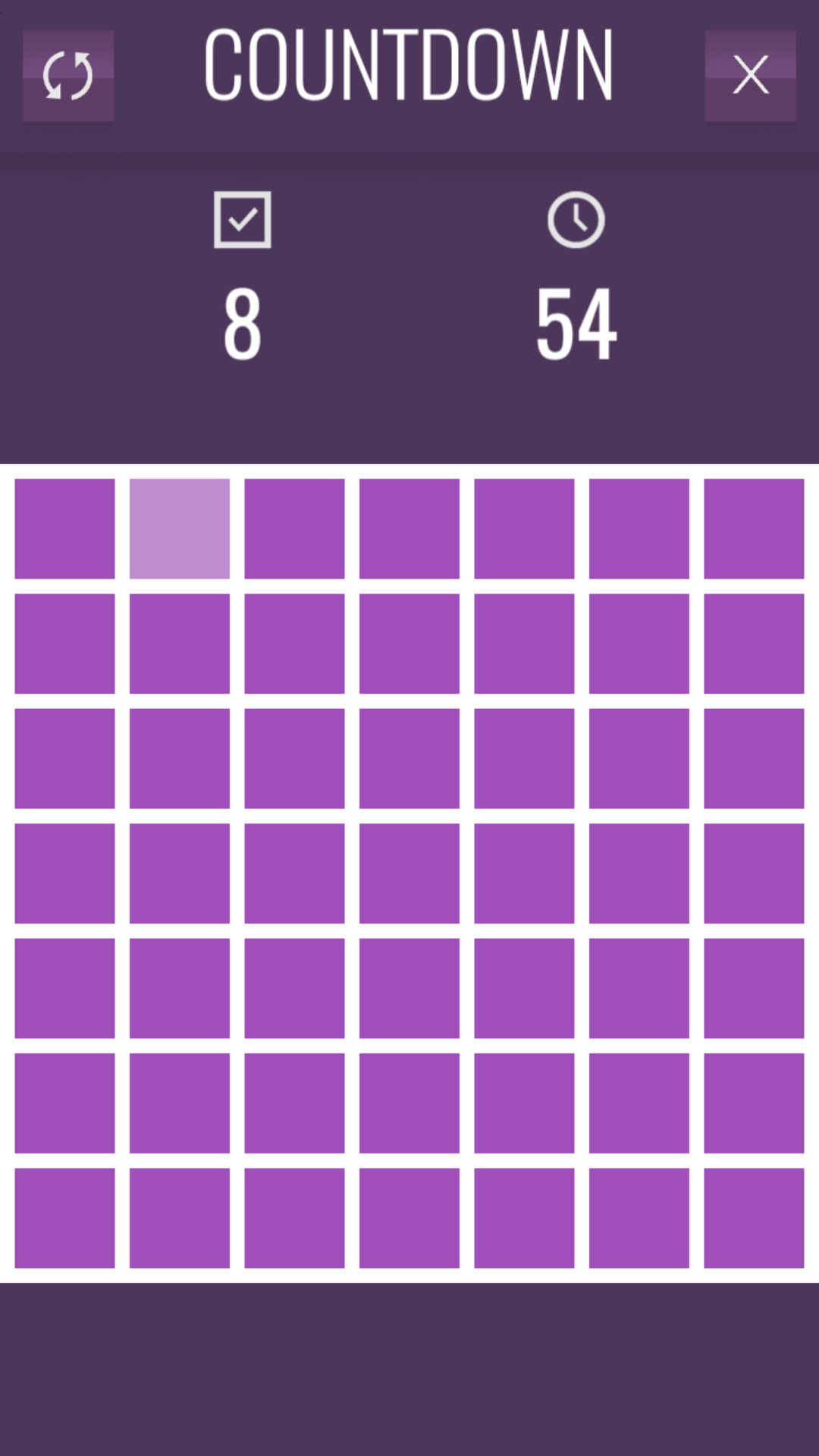819x1456 pixels.
Task: Tap the dark footer area below the grid
Action: 409,1365
